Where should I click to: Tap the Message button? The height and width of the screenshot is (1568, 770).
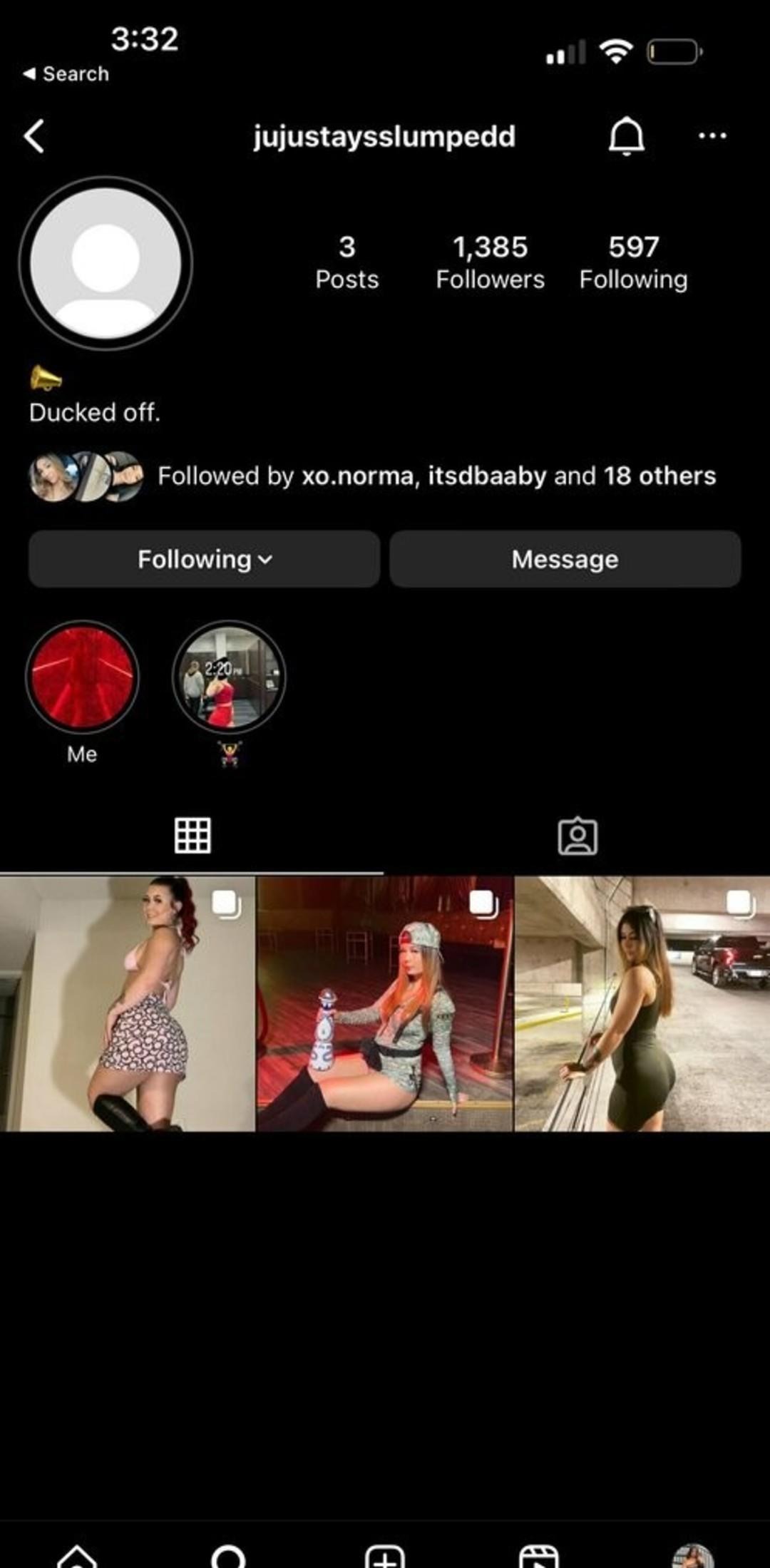coord(565,559)
